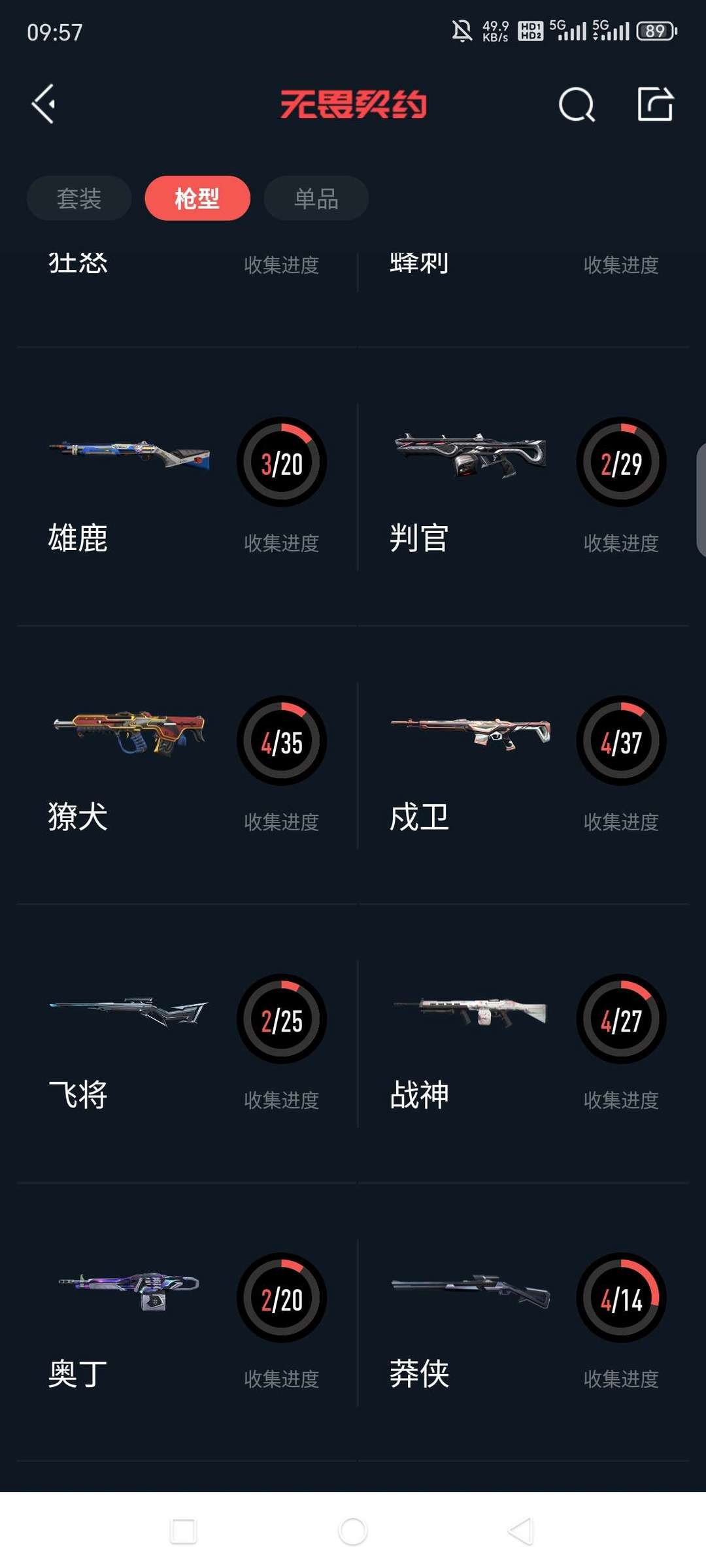View the 獠犬 weapon collection
This screenshot has width=706, height=1568.
[x=188, y=765]
